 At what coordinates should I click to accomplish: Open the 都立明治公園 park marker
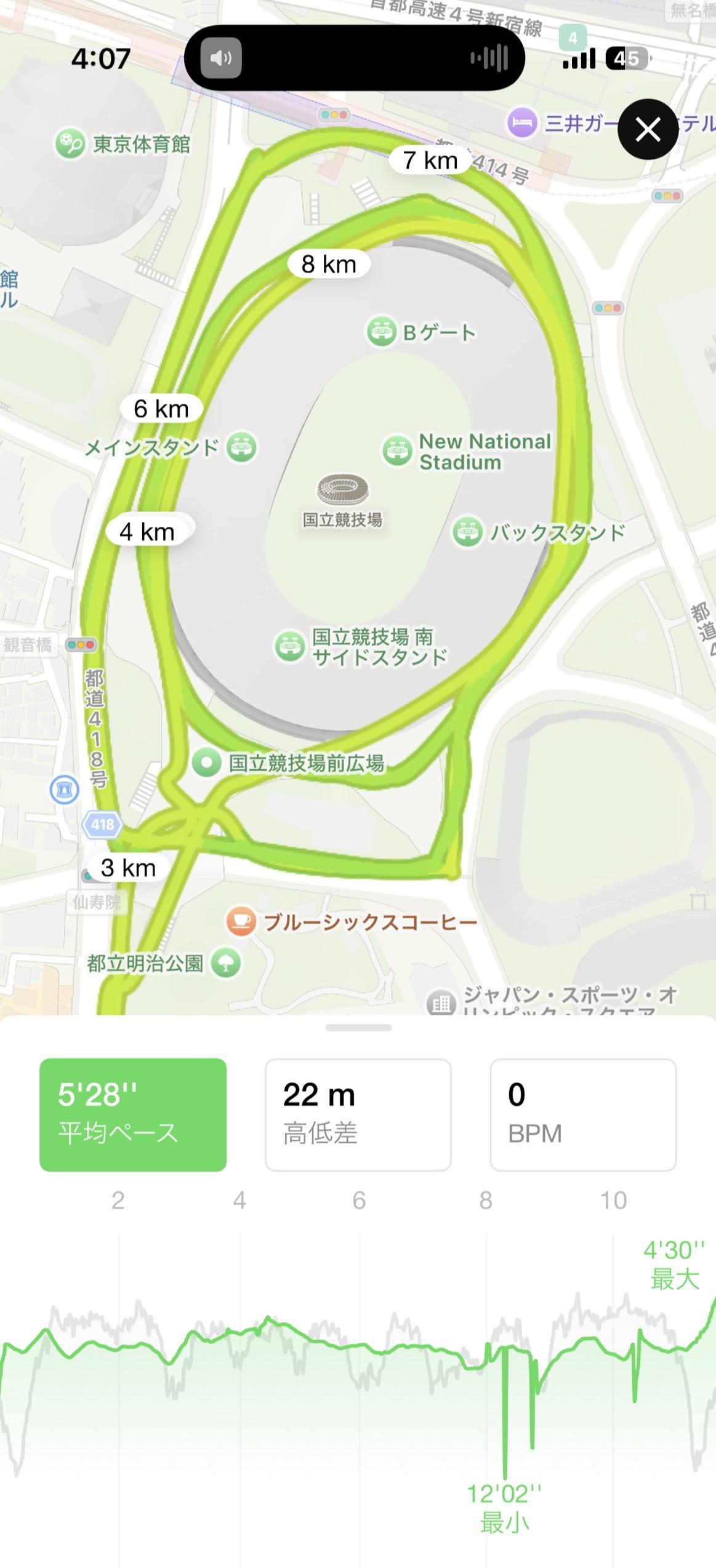coord(226,963)
